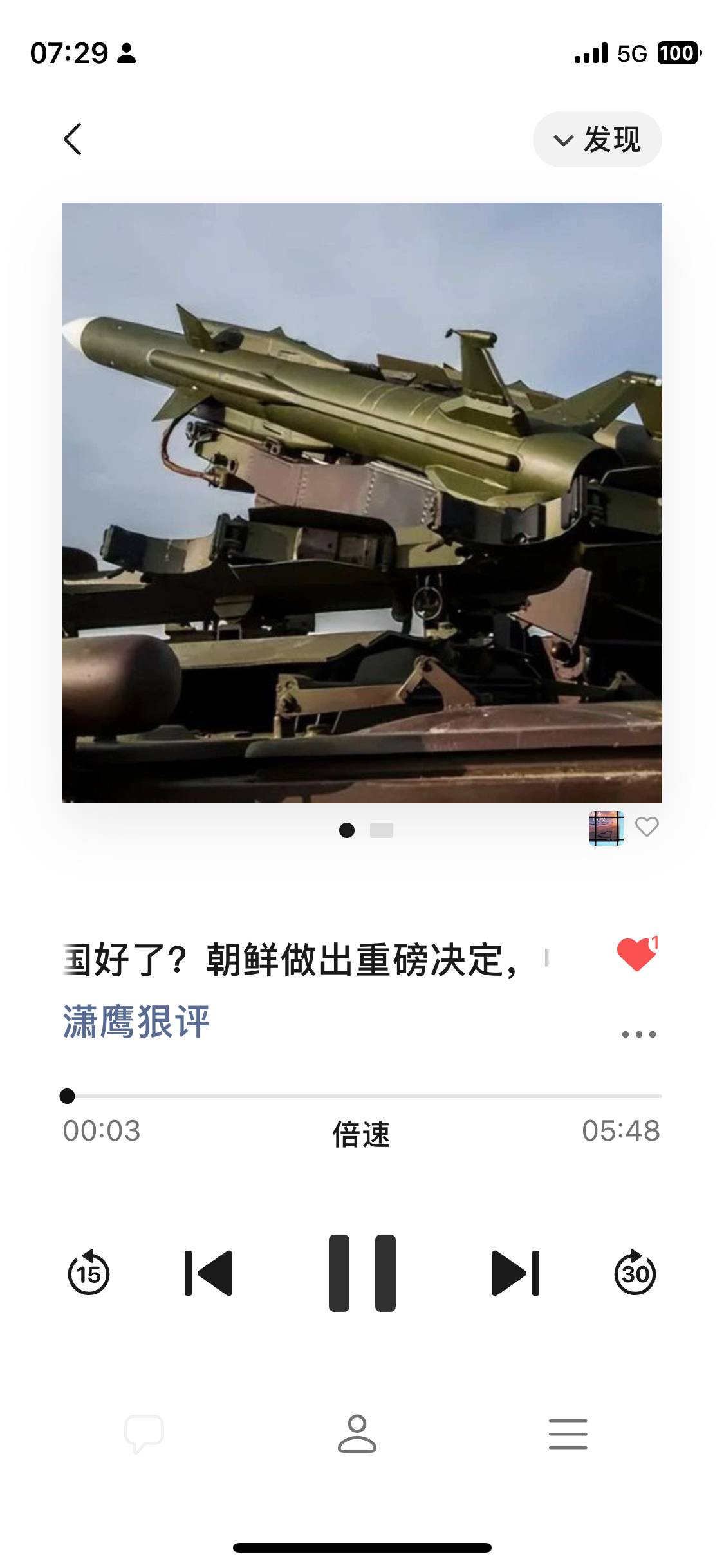Play the previous track
This screenshot has width=724, height=1568.
point(209,1273)
